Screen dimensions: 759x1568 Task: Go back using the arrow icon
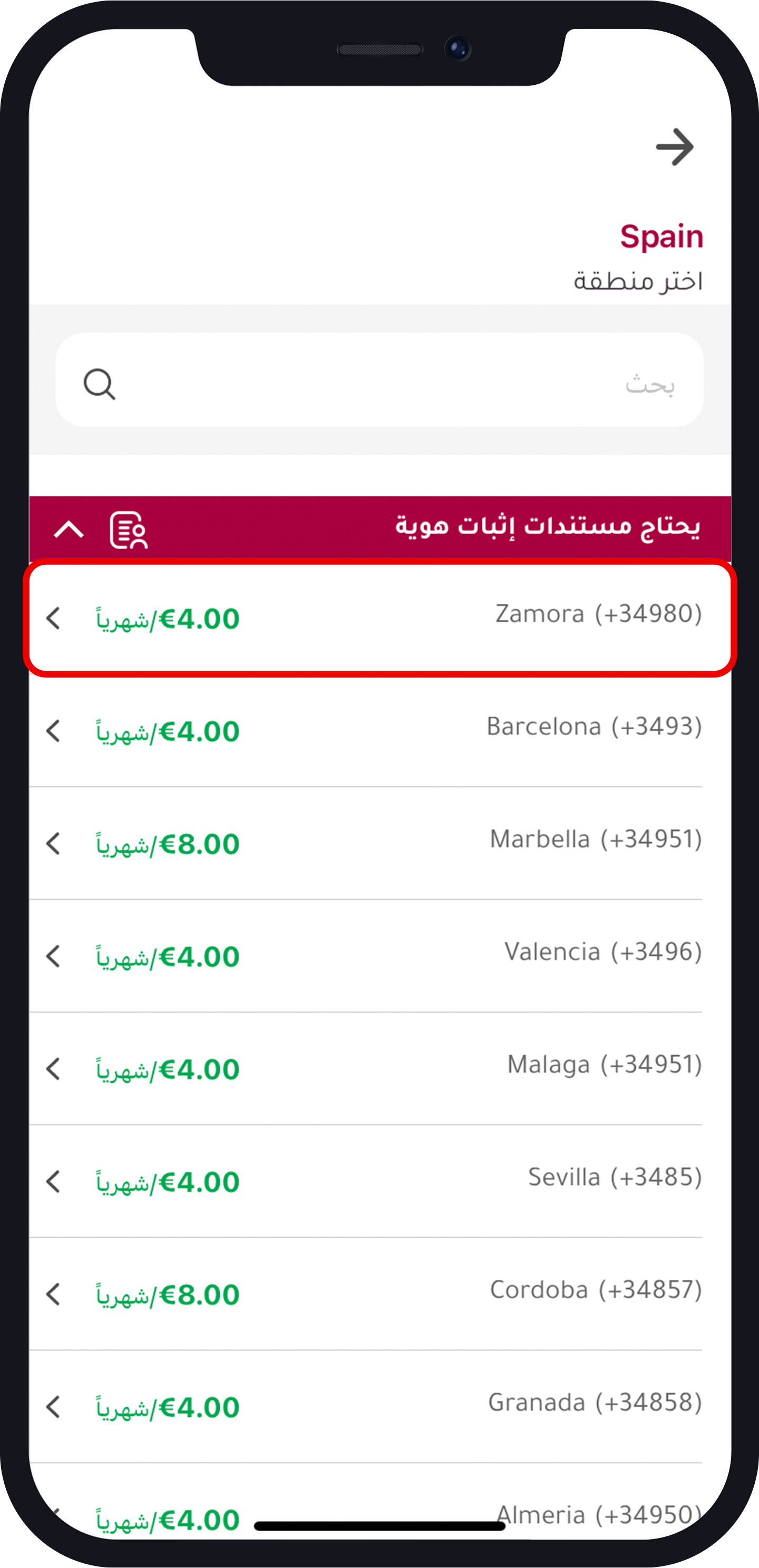coord(674,146)
